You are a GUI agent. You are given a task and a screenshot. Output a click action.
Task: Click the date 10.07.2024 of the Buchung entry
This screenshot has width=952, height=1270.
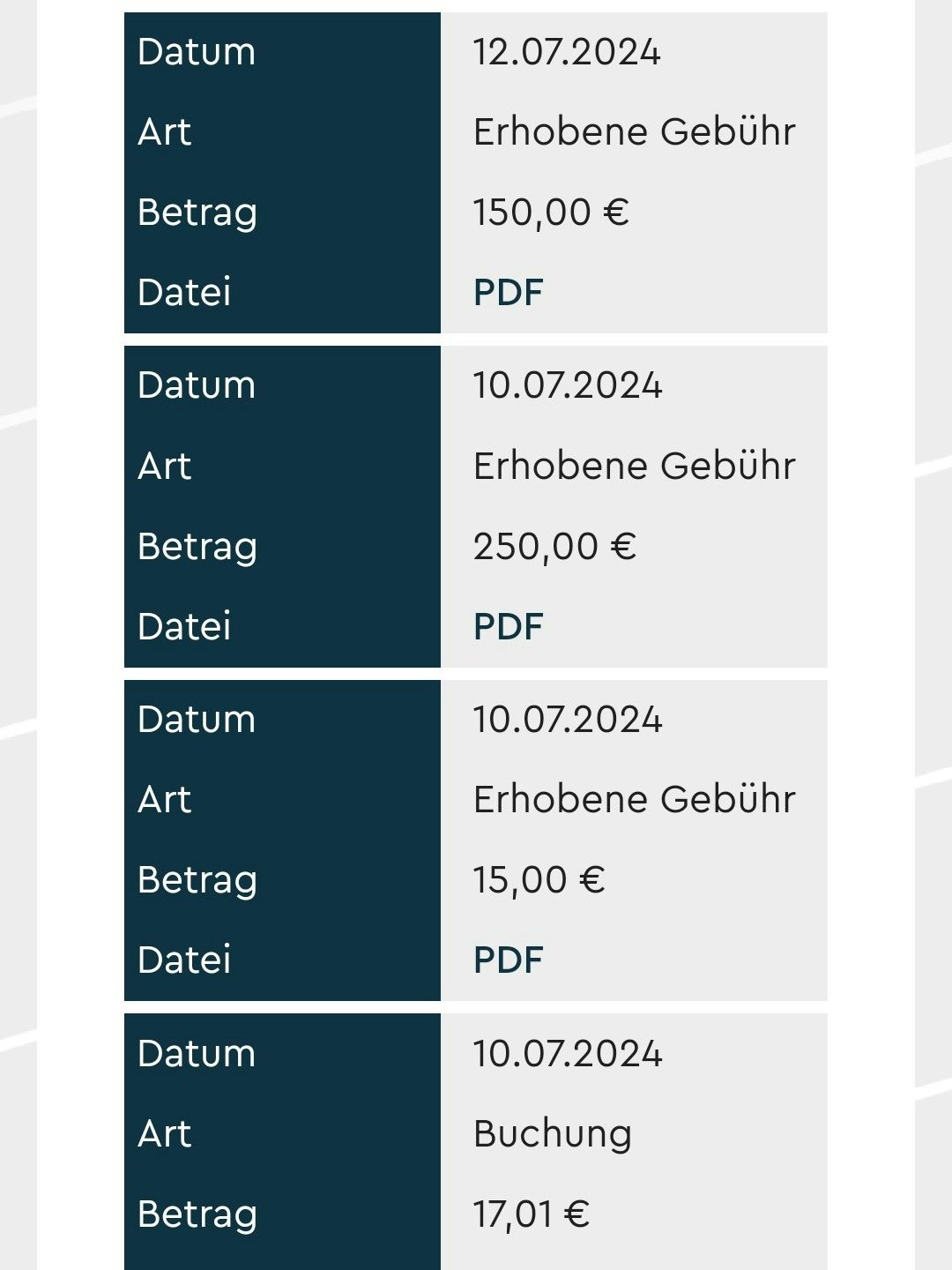tap(569, 1052)
